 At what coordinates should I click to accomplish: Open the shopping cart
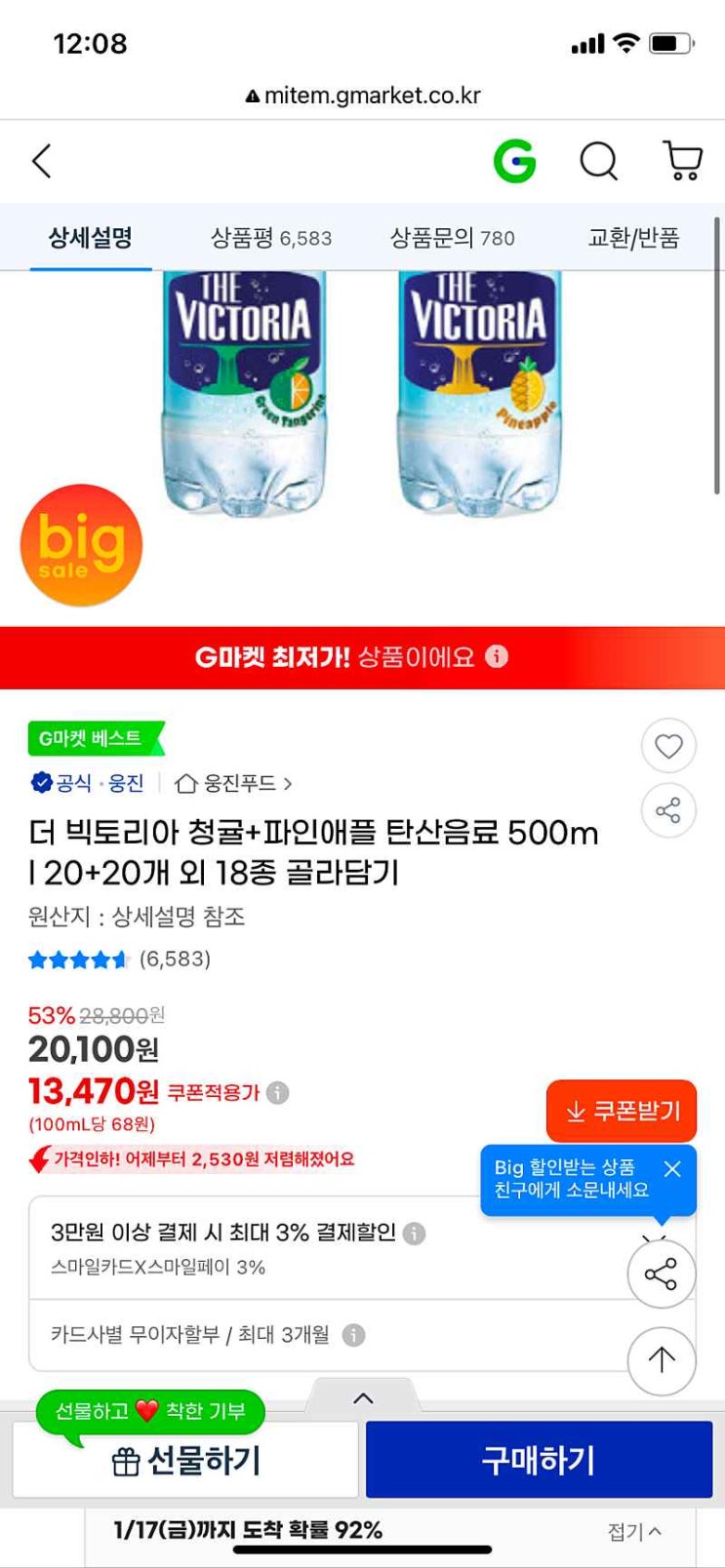tap(682, 161)
